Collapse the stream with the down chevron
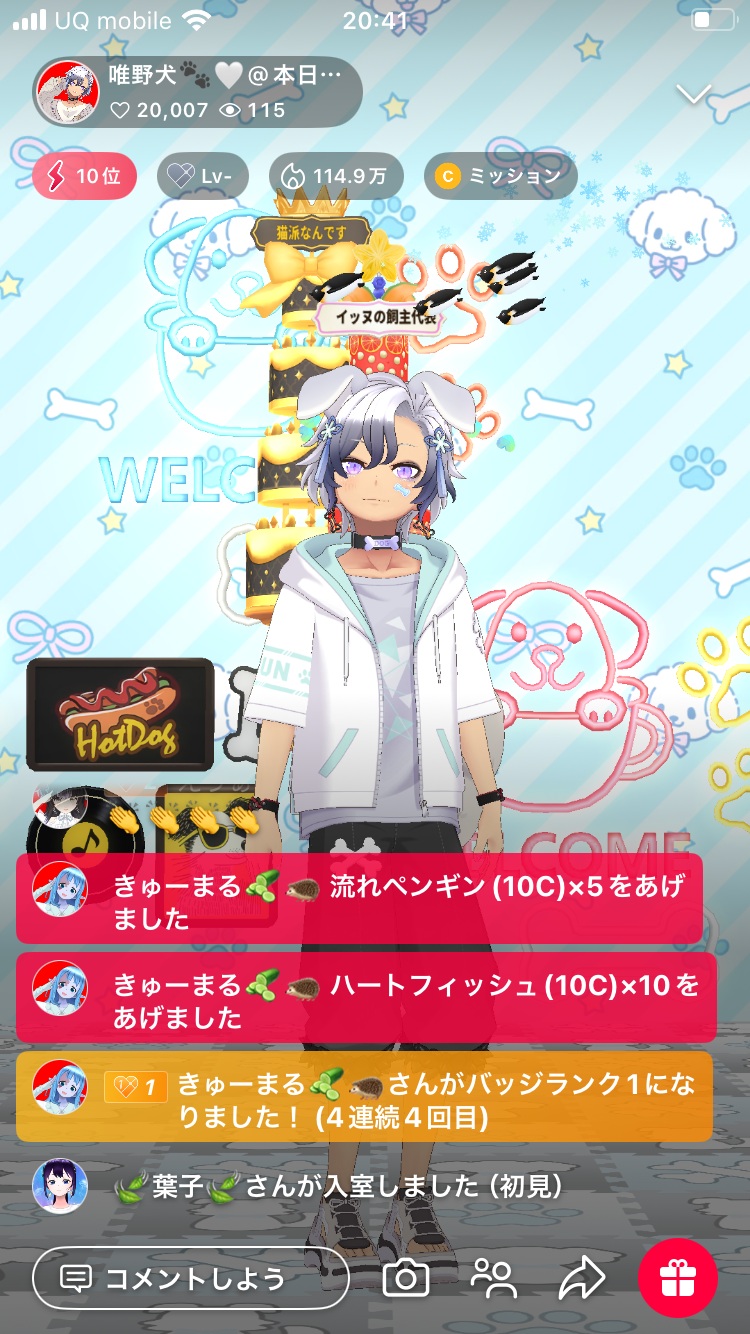This screenshot has width=750, height=1334. 693,94
